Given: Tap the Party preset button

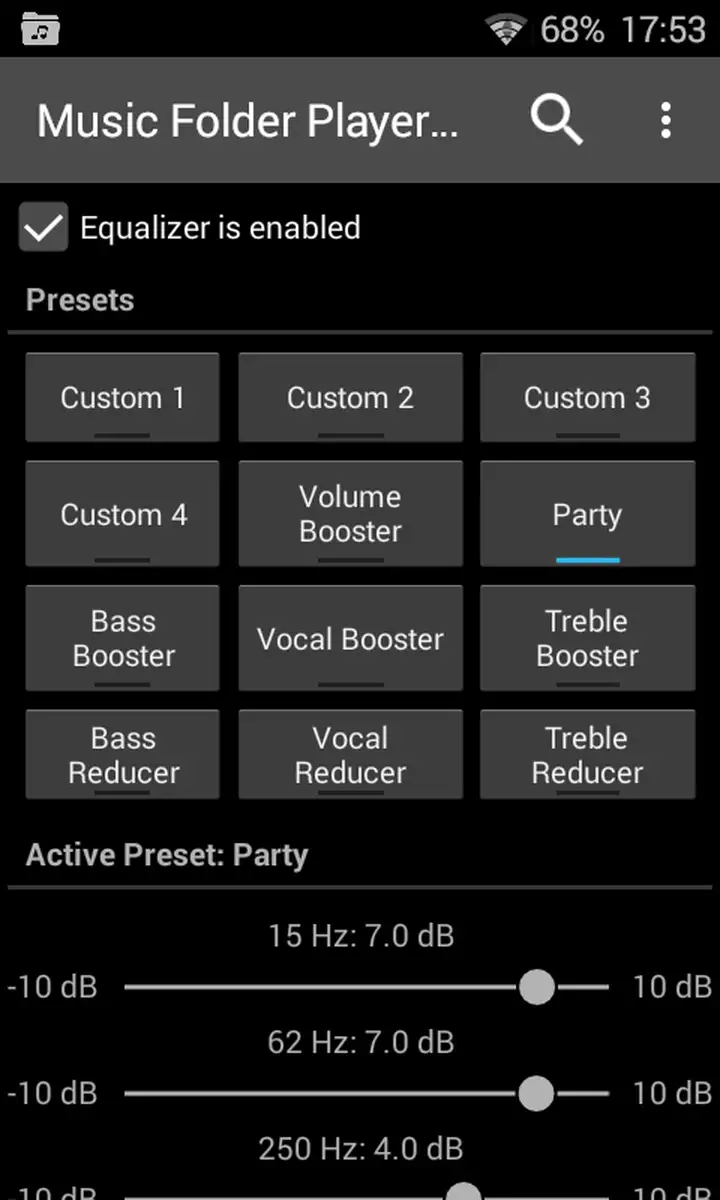Looking at the screenshot, I should pyautogui.click(x=587, y=514).
